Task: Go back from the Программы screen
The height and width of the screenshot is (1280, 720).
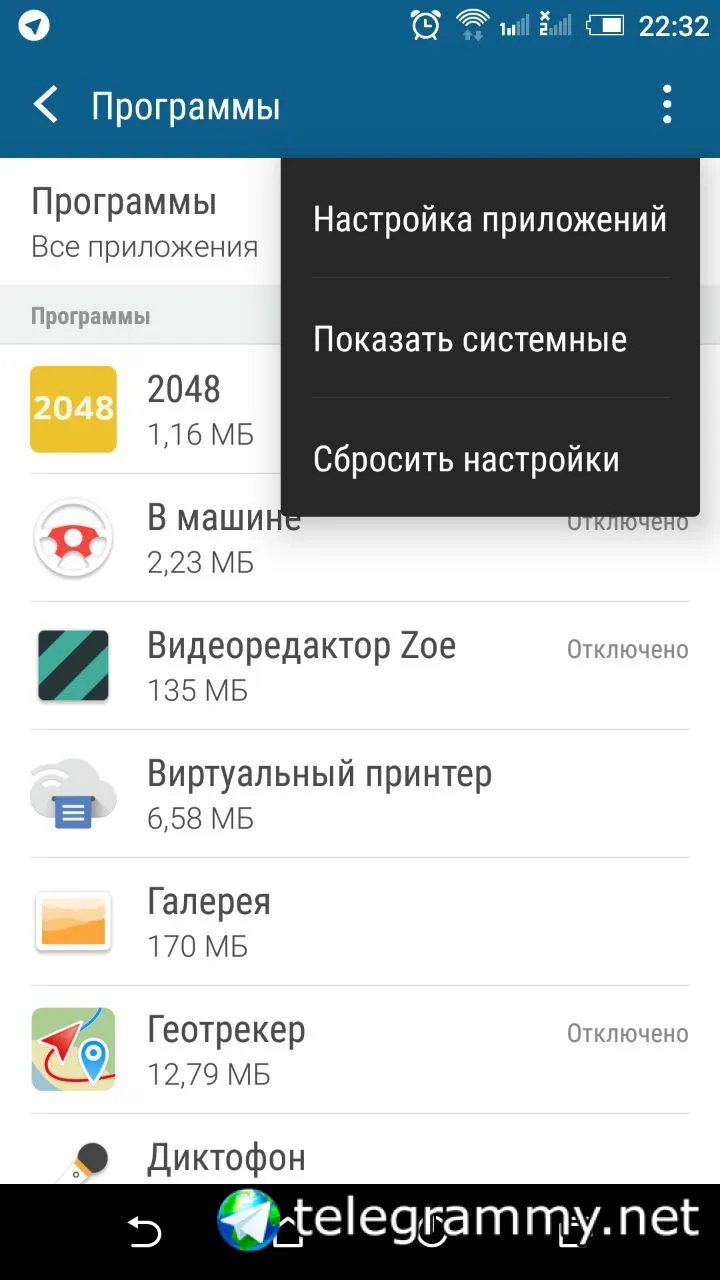Action: pyautogui.click(x=46, y=105)
